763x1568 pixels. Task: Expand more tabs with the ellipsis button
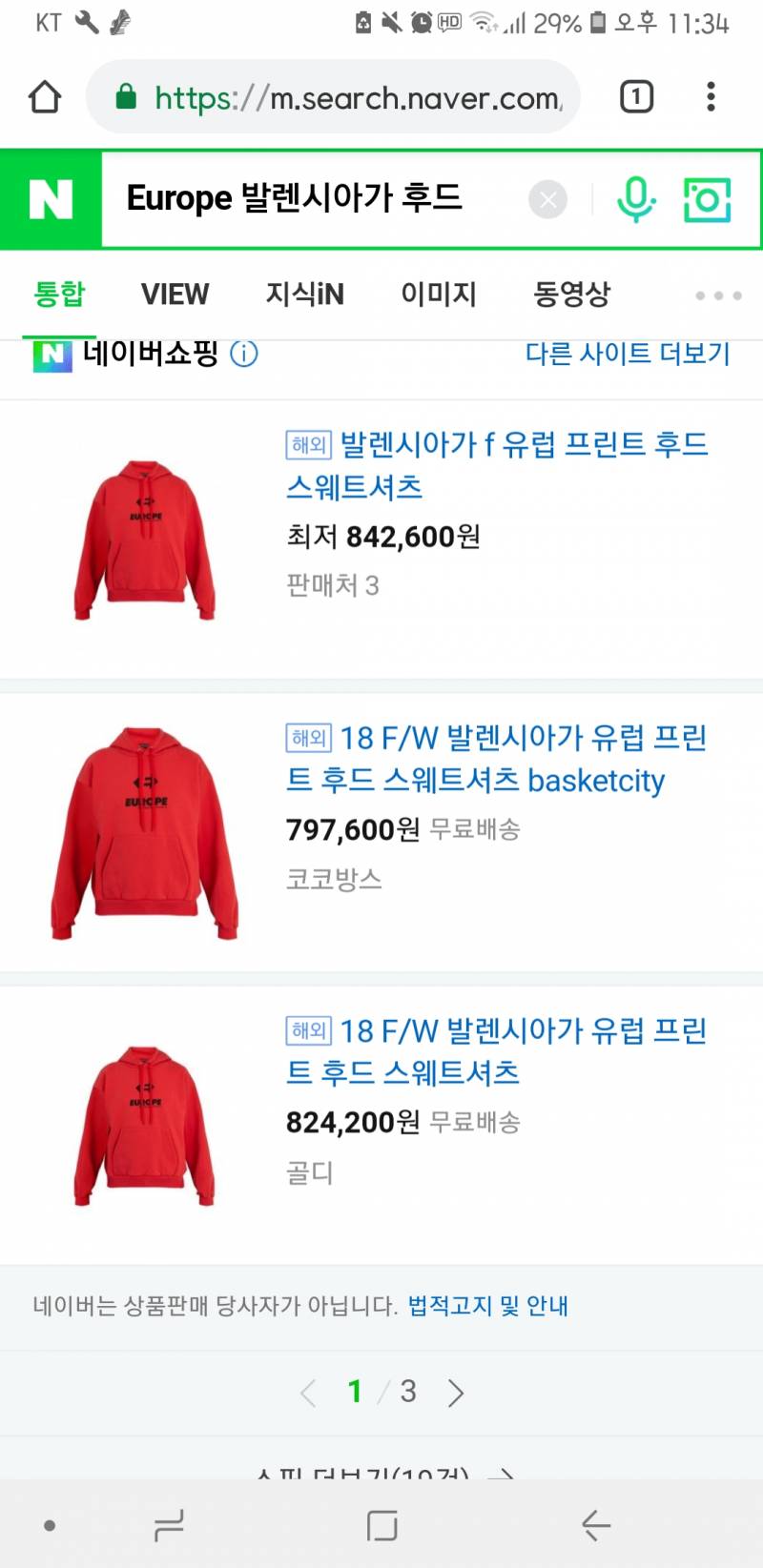718,295
